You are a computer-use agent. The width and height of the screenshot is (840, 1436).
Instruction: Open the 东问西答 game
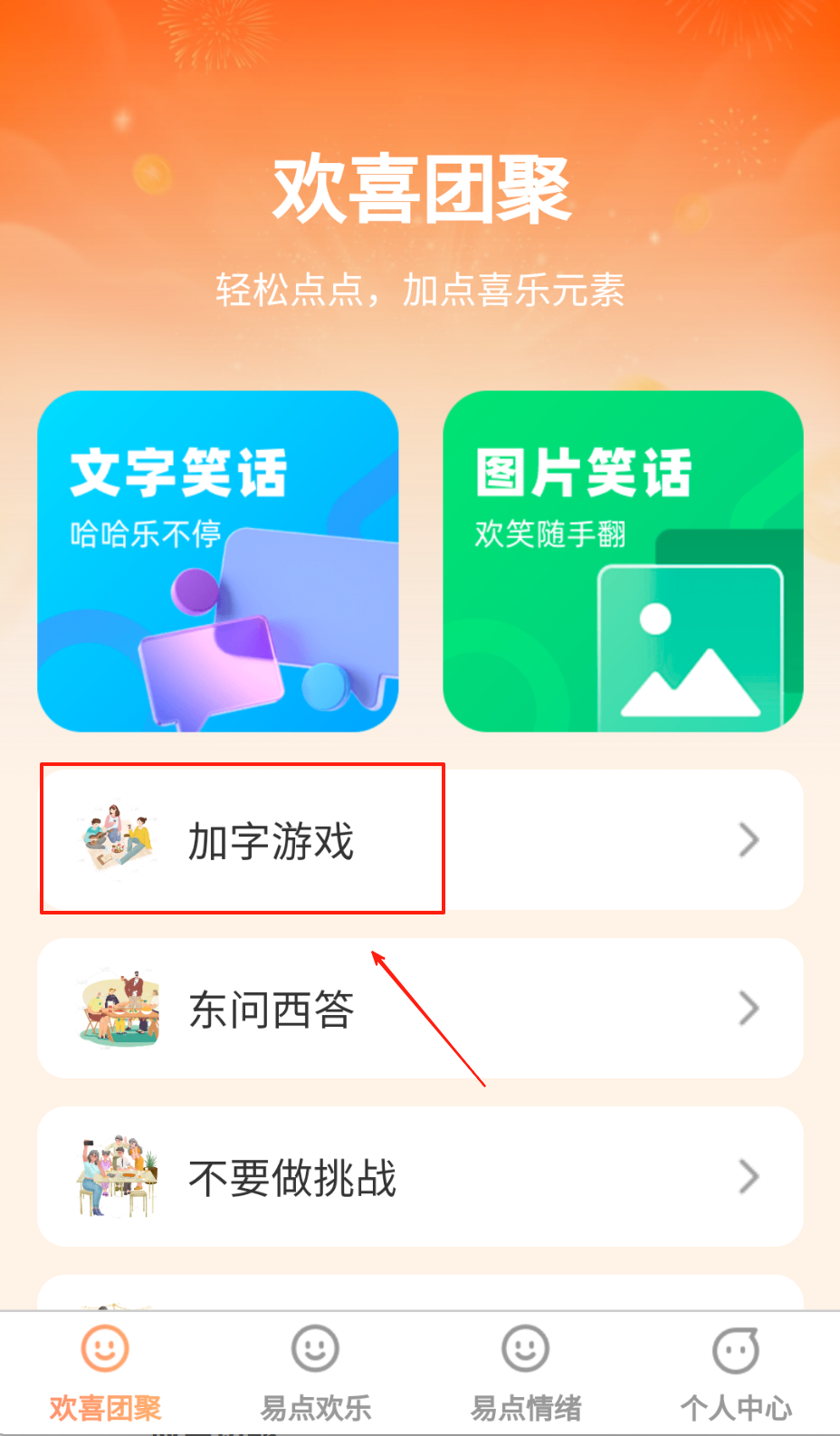420,1008
